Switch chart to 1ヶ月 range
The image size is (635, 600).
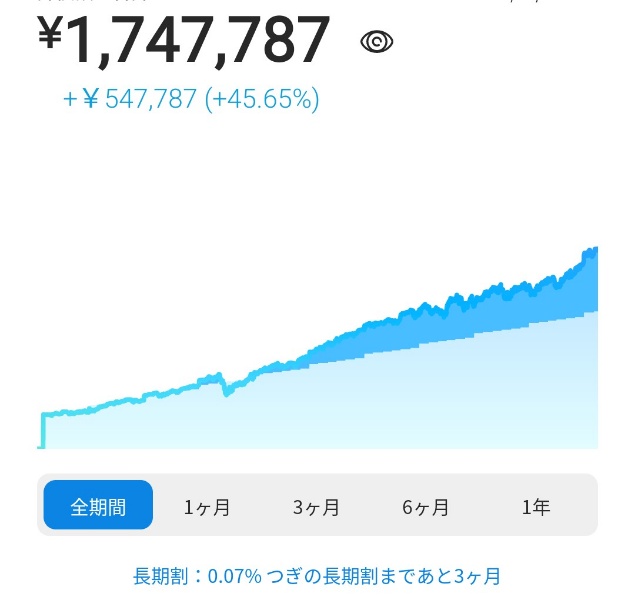coord(207,506)
